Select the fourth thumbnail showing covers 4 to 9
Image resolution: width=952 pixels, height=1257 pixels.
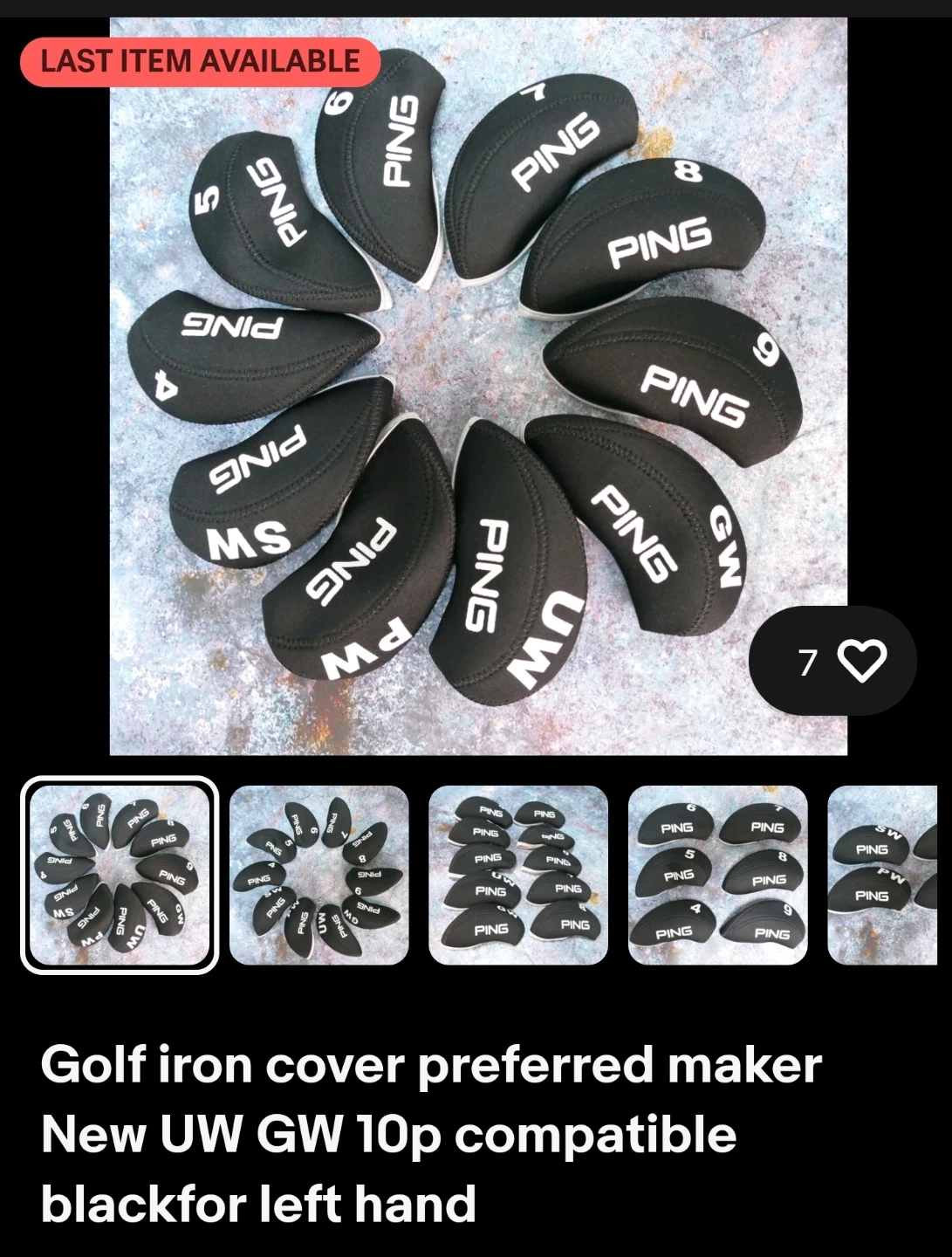click(x=717, y=875)
